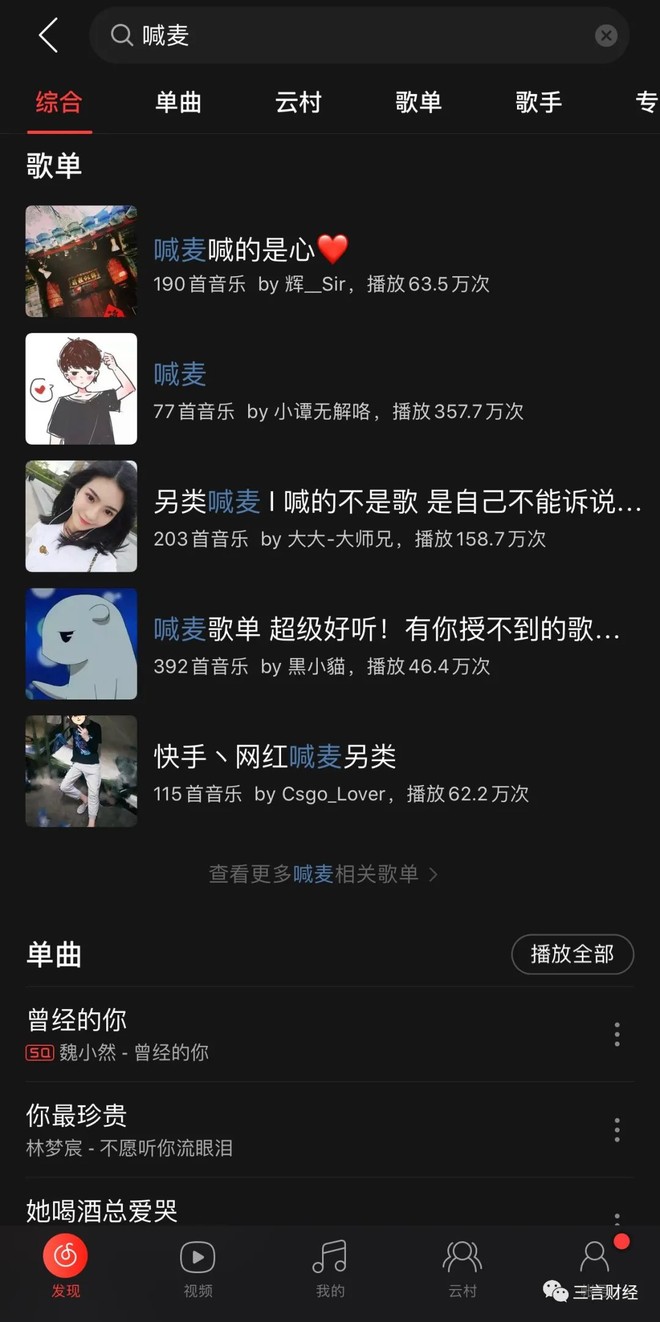
Task: Open the 发现 bottom tab
Action: click(x=65, y=1268)
